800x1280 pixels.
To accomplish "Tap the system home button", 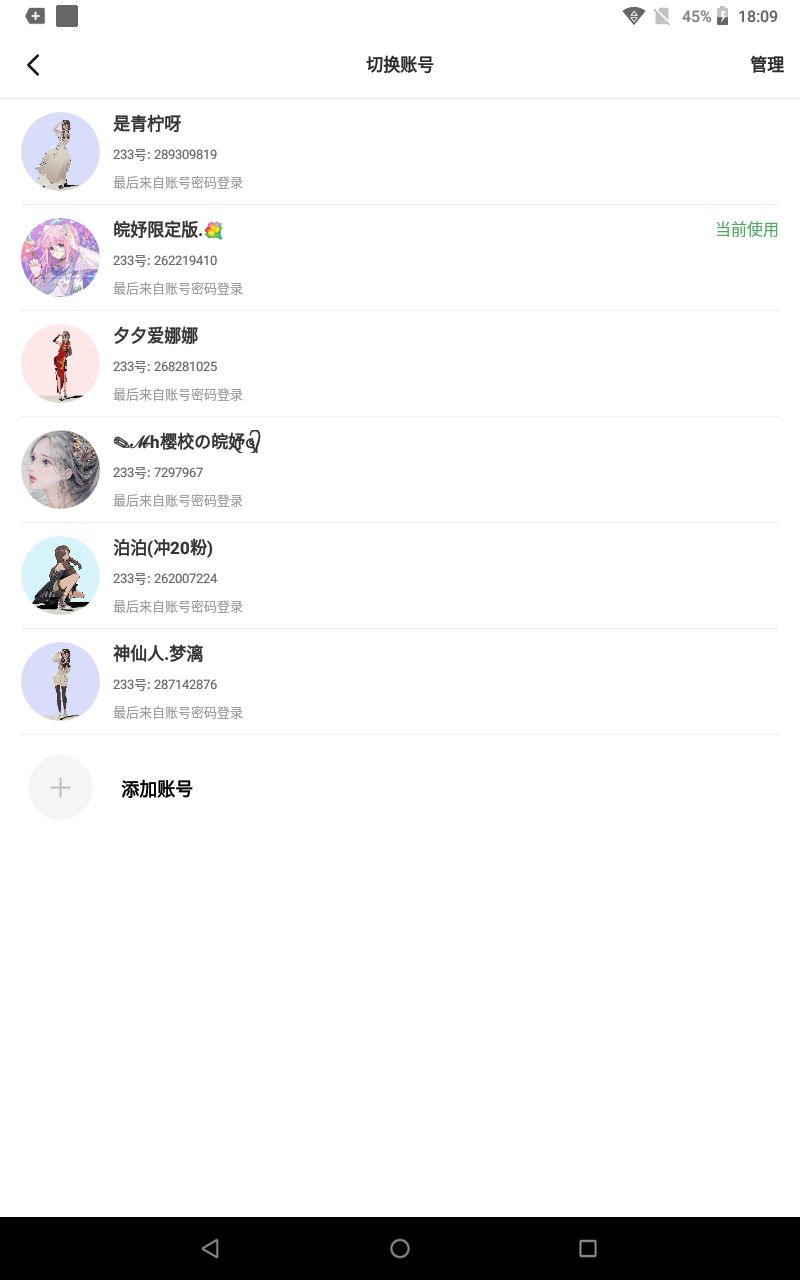I will tap(400, 1248).
